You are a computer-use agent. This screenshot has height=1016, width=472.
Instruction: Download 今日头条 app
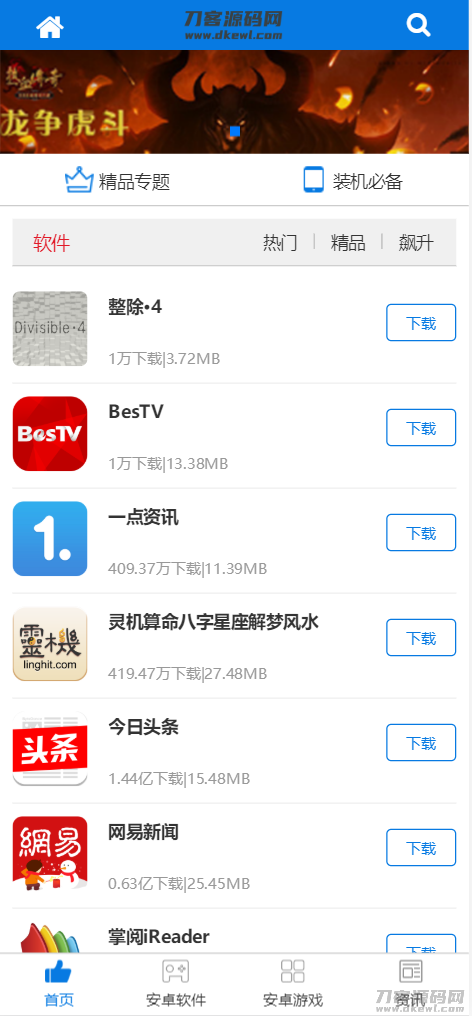coord(421,743)
